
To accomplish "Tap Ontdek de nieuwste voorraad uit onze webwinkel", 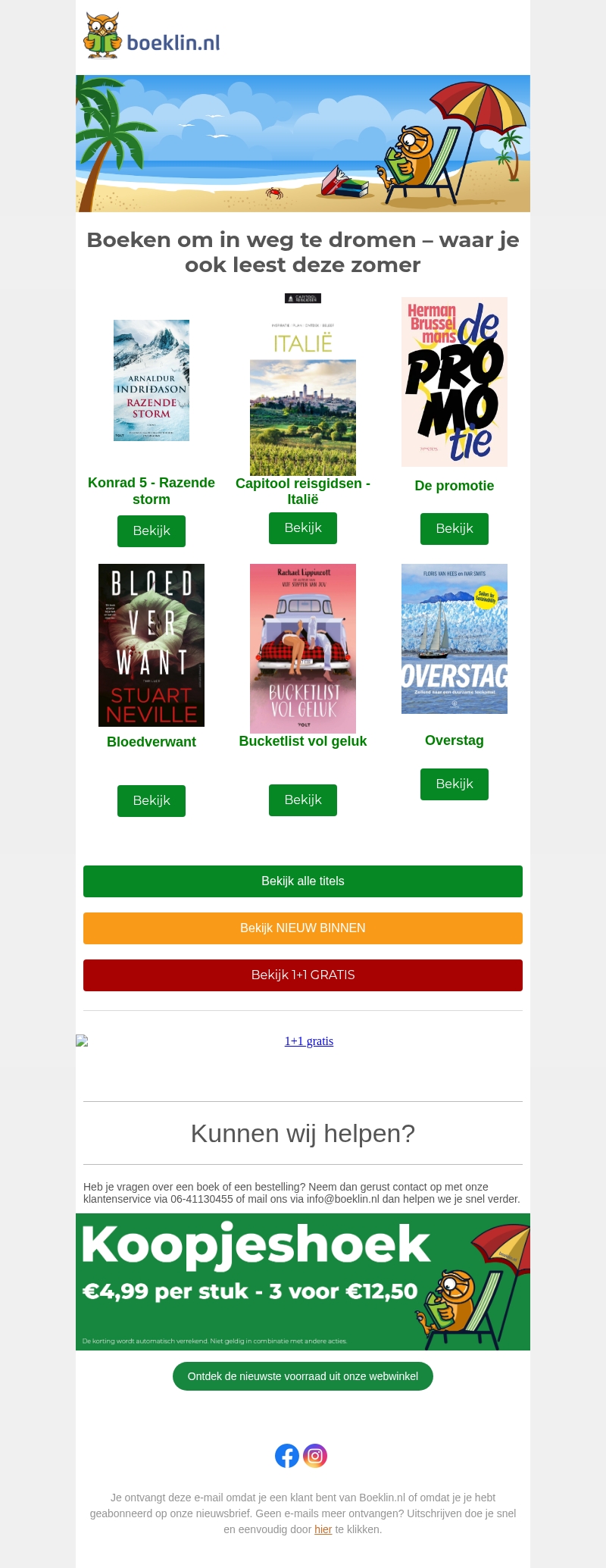I will tap(303, 1376).
